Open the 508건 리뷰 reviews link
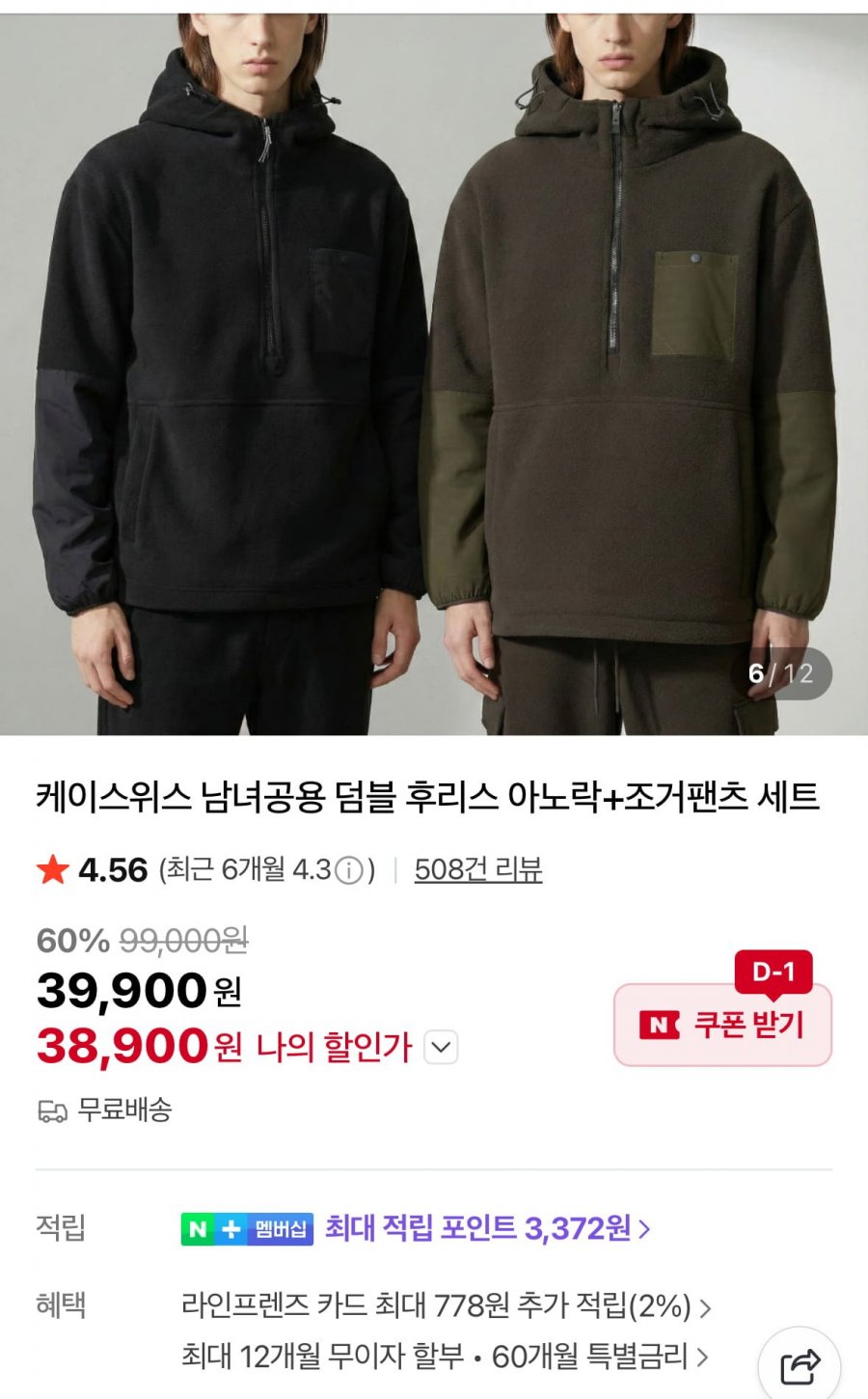 point(477,869)
